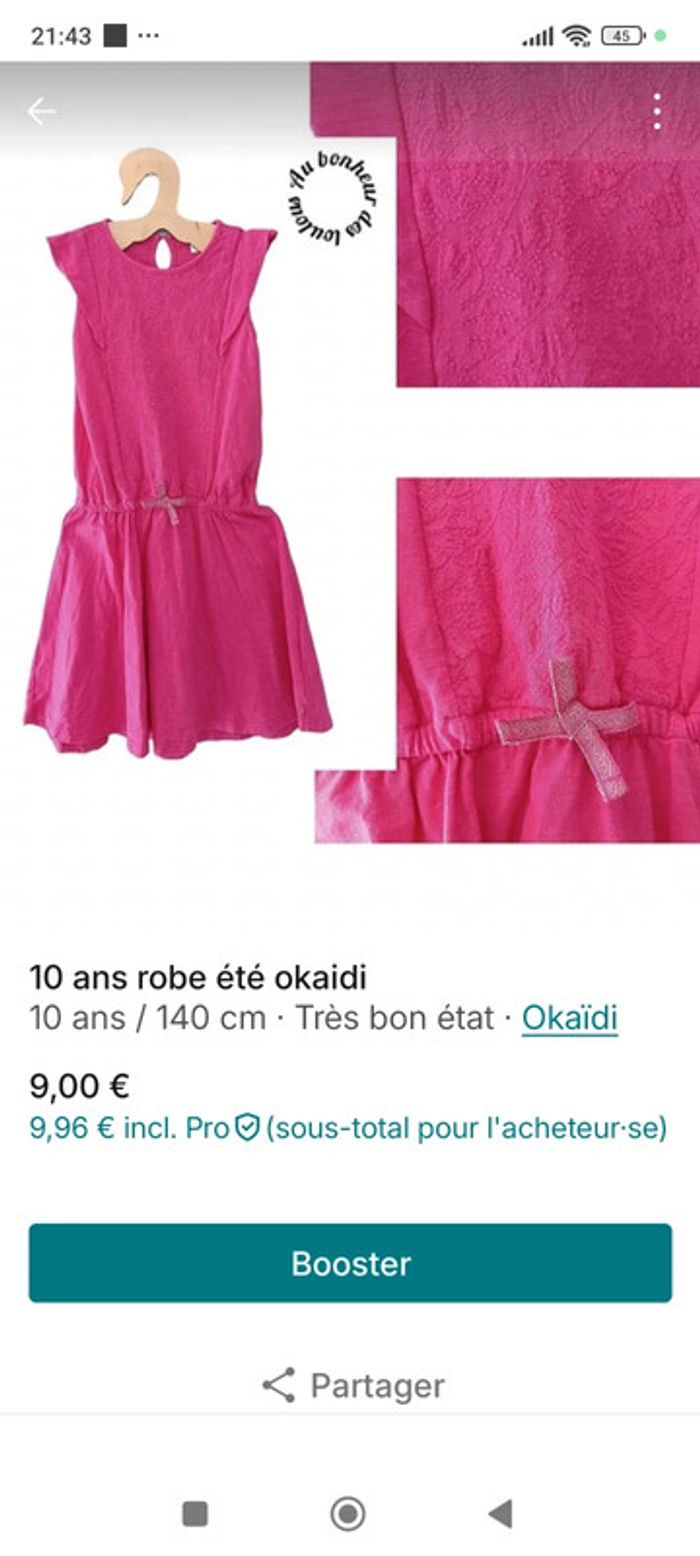Share this listing via Partager
700x1556 pixels.
pyautogui.click(x=352, y=1385)
